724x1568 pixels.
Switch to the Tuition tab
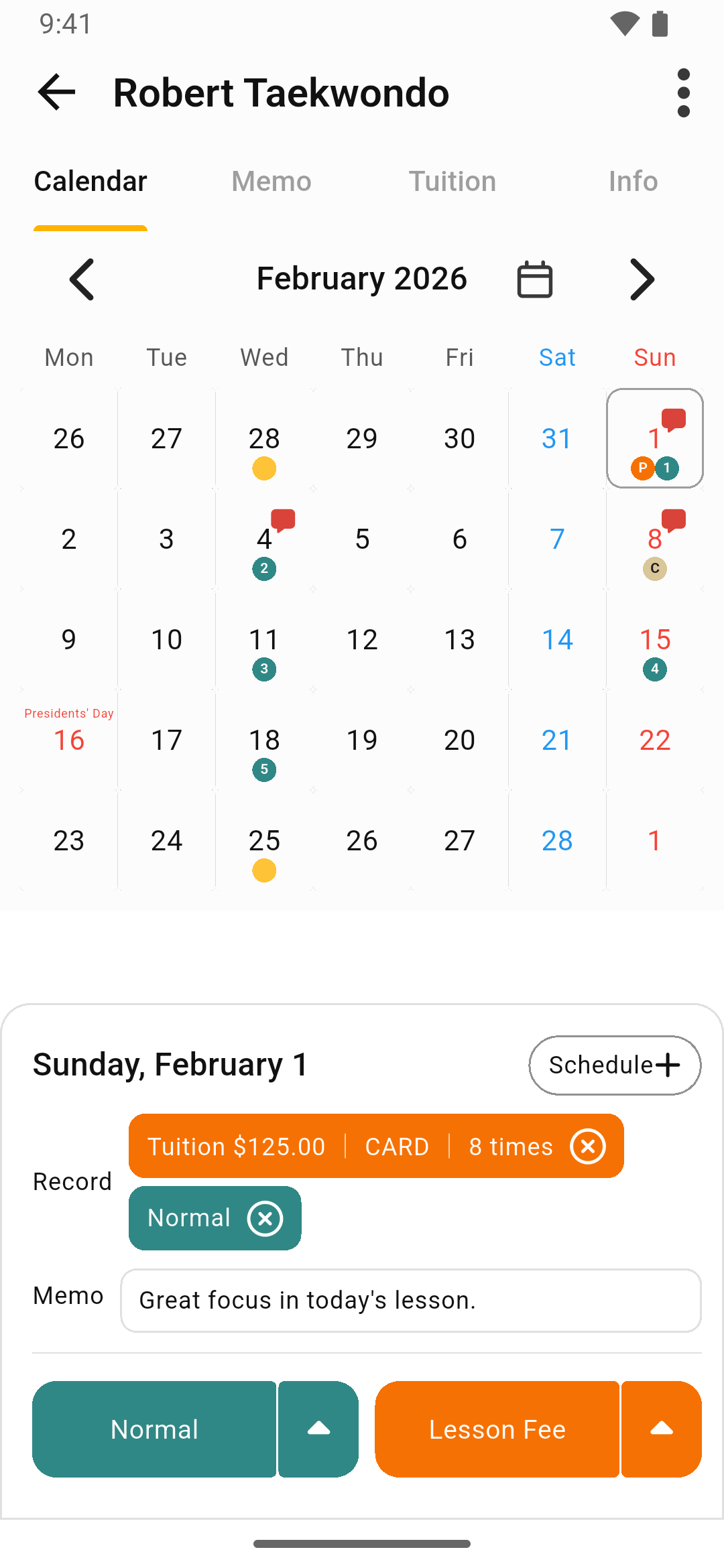pos(452,182)
